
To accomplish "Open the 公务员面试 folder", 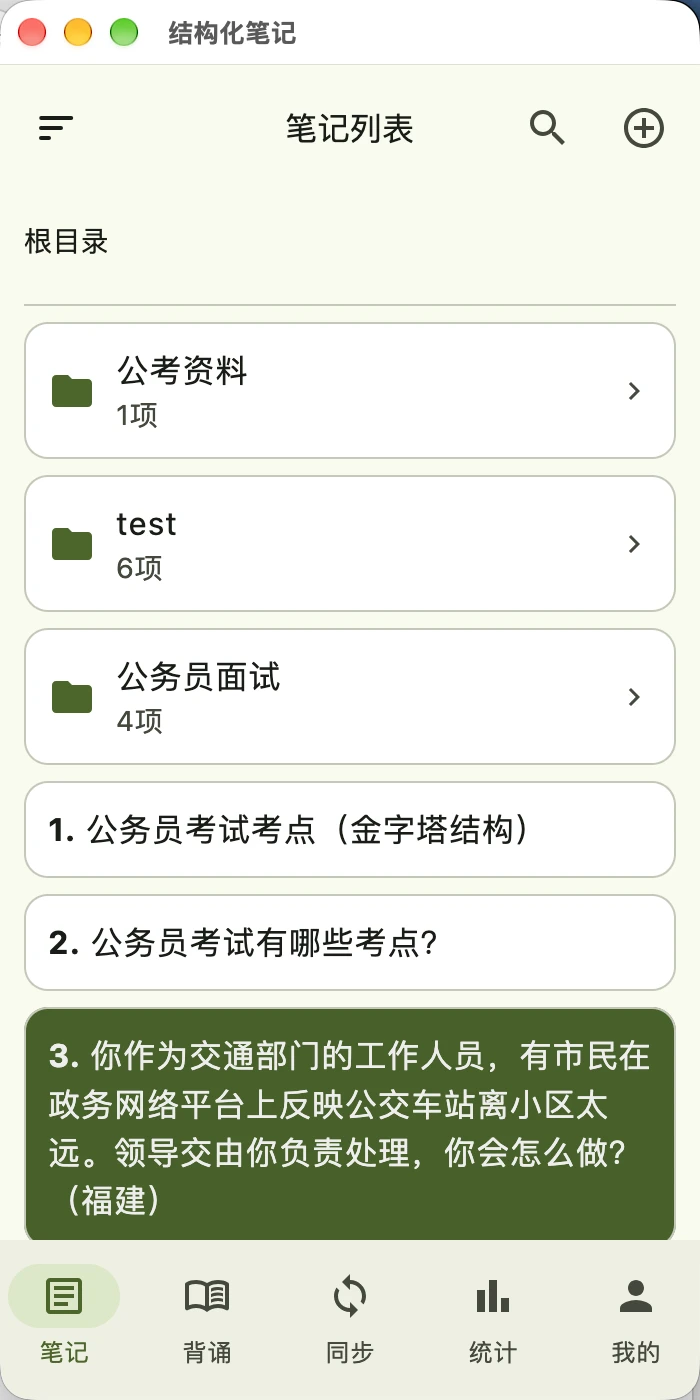I will [350, 696].
